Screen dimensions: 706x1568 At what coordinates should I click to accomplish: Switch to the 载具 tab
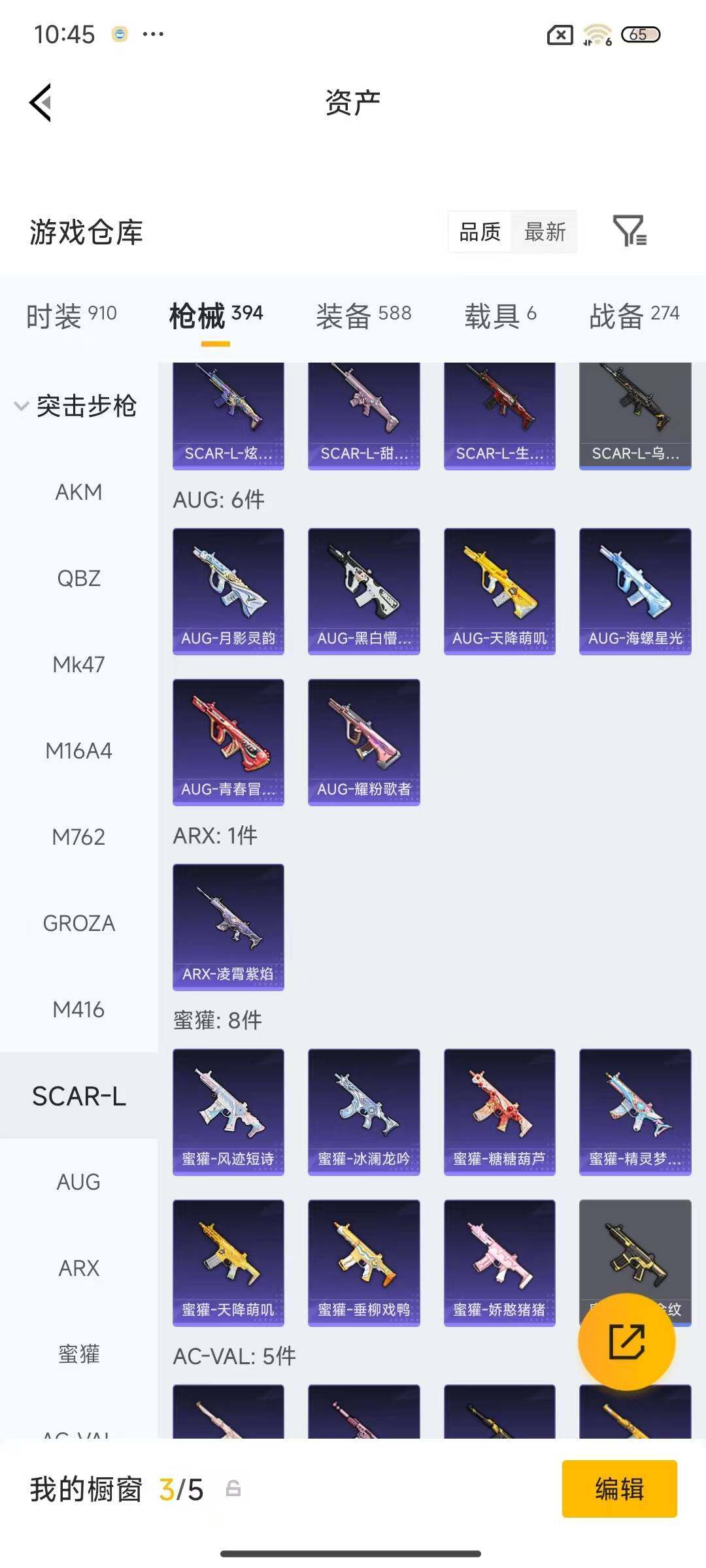pos(500,315)
